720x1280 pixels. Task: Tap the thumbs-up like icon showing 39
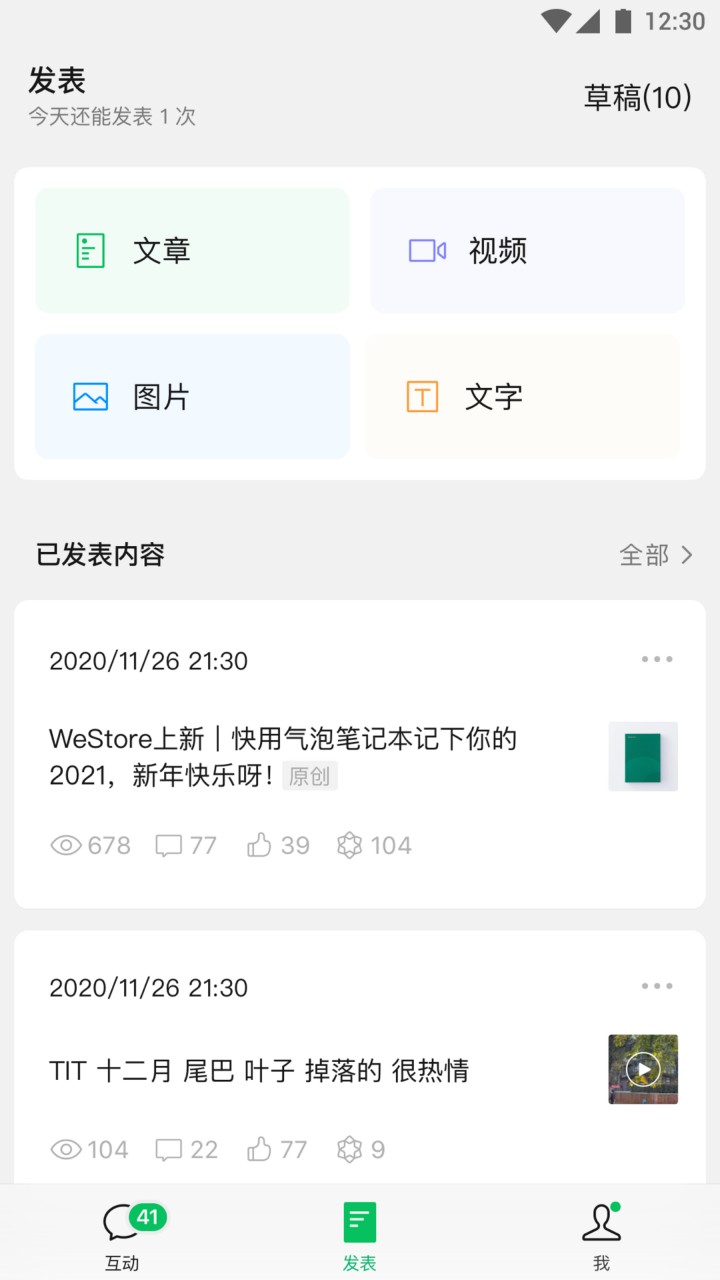257,845
